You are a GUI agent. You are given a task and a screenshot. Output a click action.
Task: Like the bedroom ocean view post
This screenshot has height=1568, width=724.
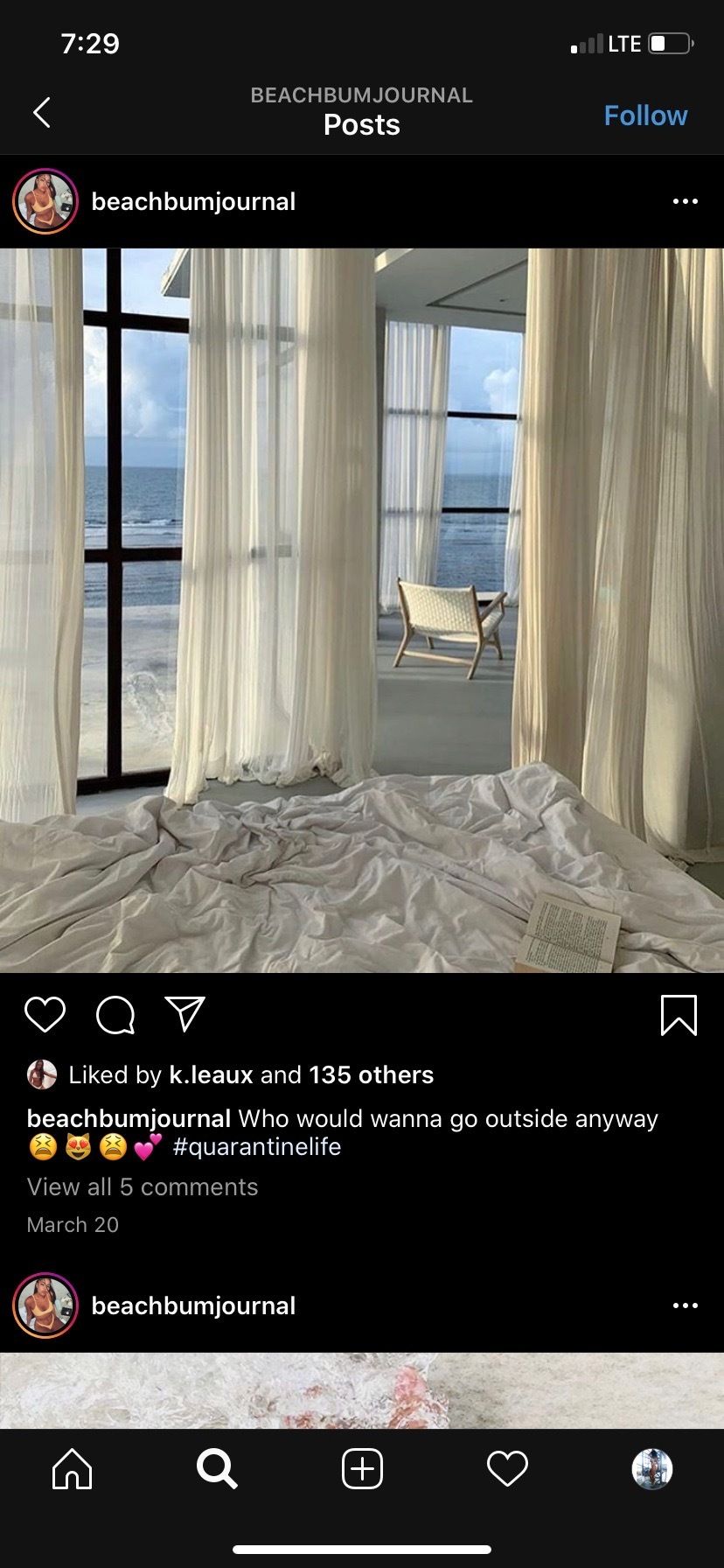pos(45,1014)
